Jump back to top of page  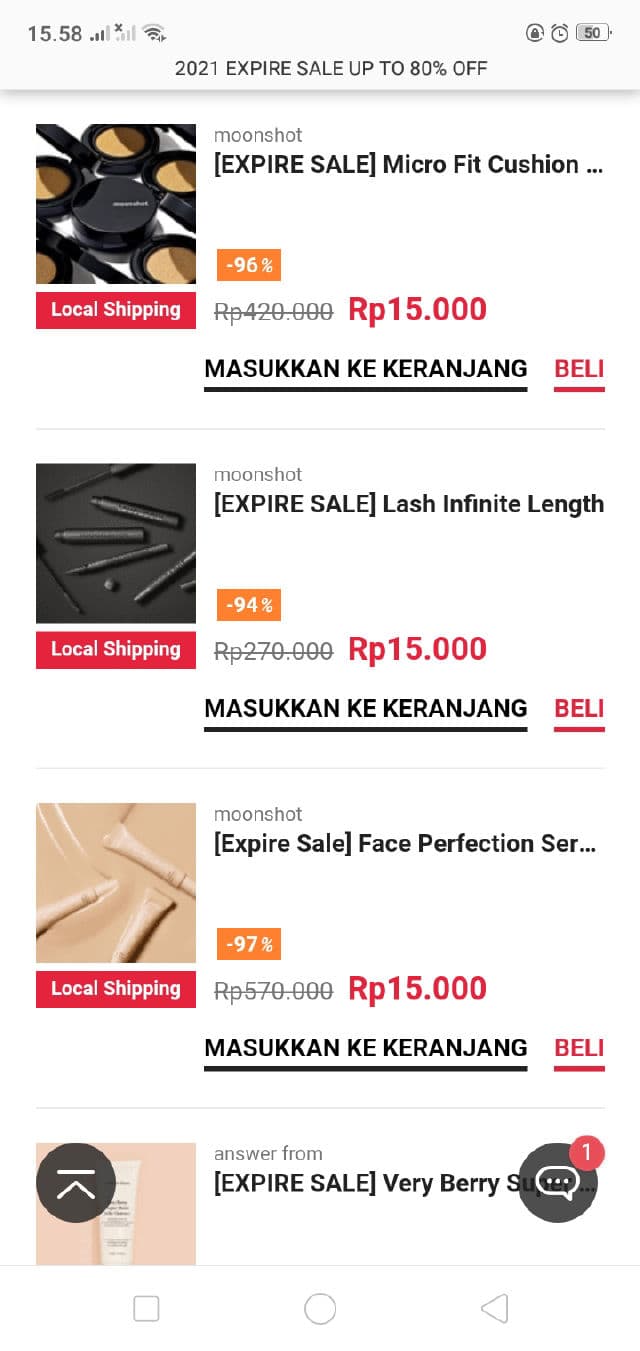pos(76,1183)
